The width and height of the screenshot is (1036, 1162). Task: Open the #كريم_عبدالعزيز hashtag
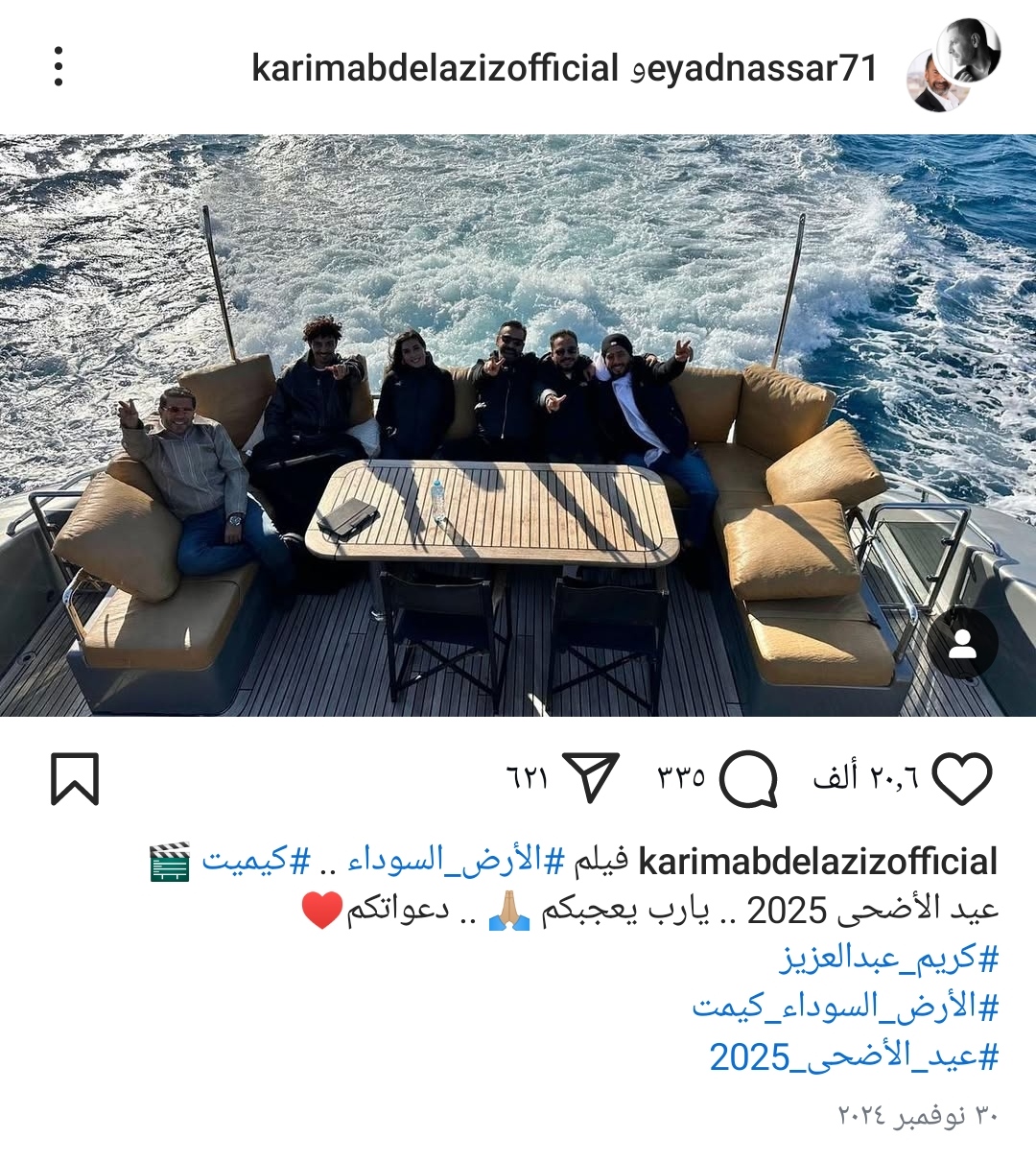(x=887, y=958)
